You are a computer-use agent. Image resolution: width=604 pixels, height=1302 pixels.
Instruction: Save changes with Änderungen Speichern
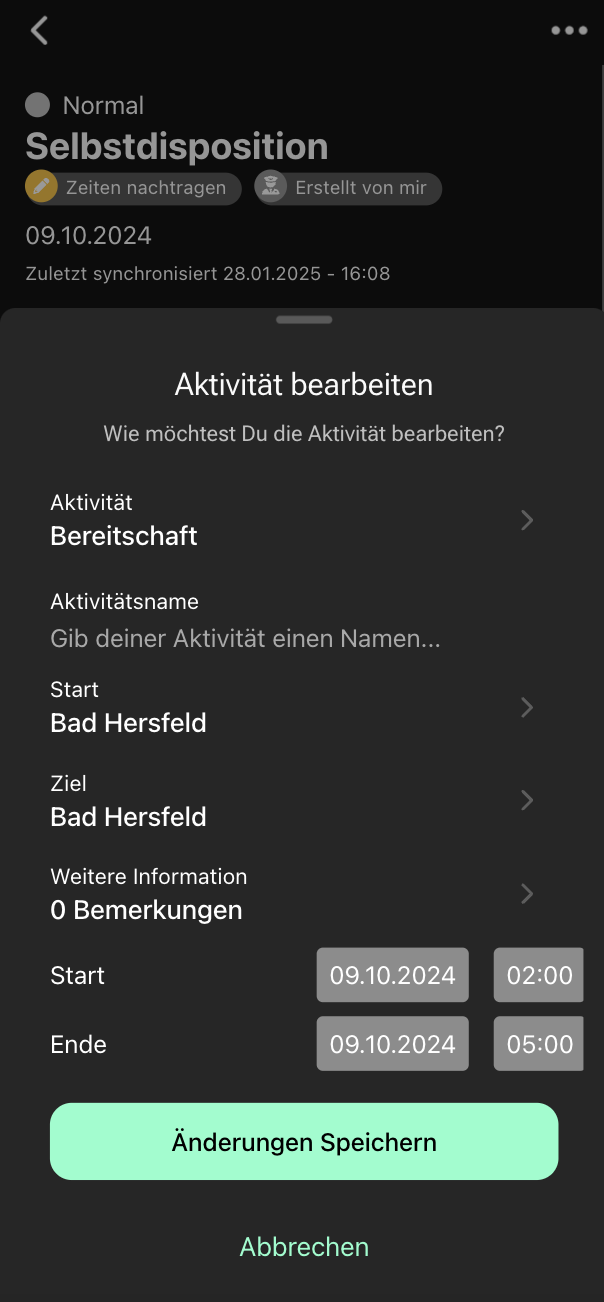304,1142
